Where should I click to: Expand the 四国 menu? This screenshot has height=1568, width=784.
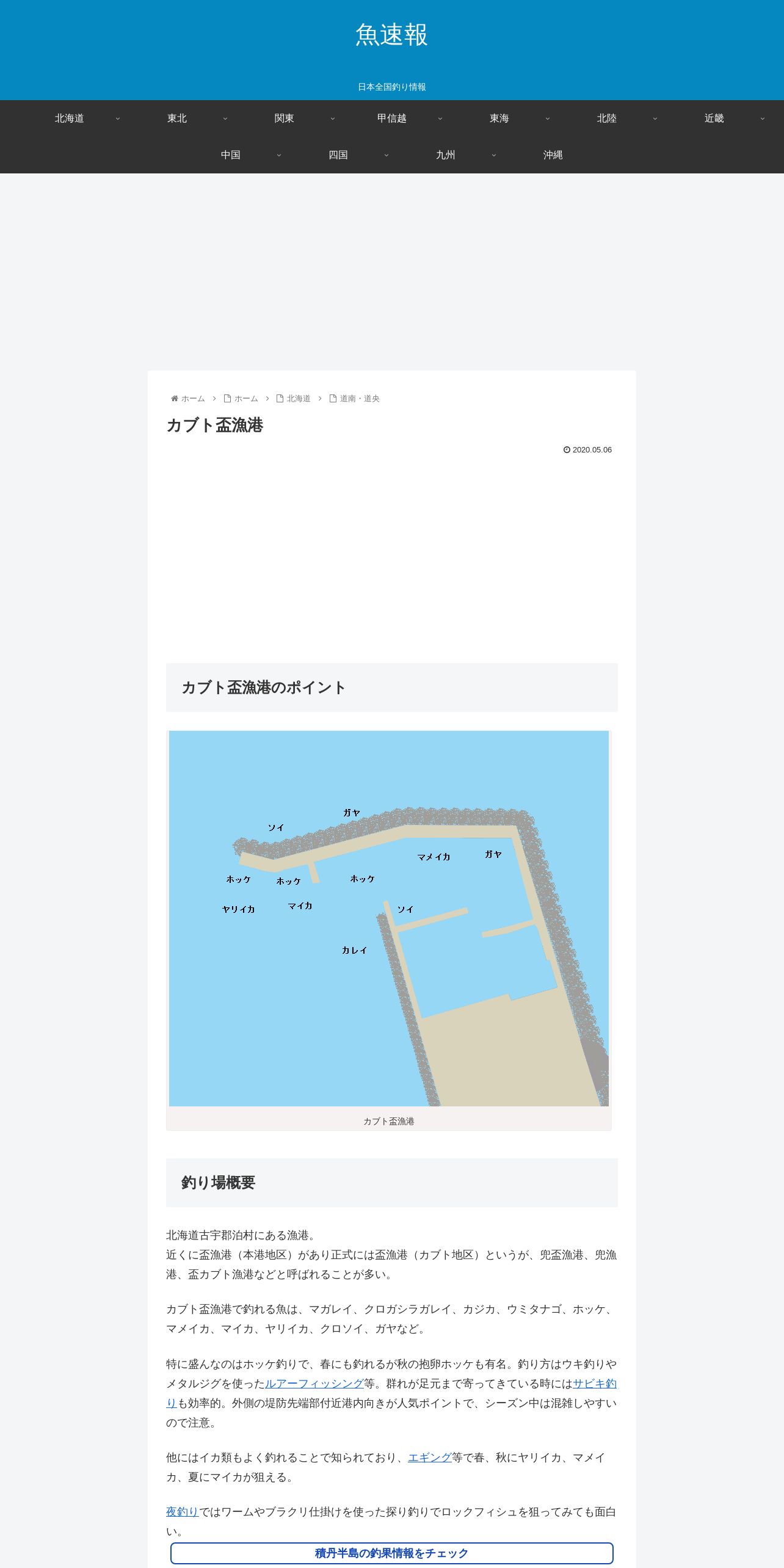[x=338, y=155]
